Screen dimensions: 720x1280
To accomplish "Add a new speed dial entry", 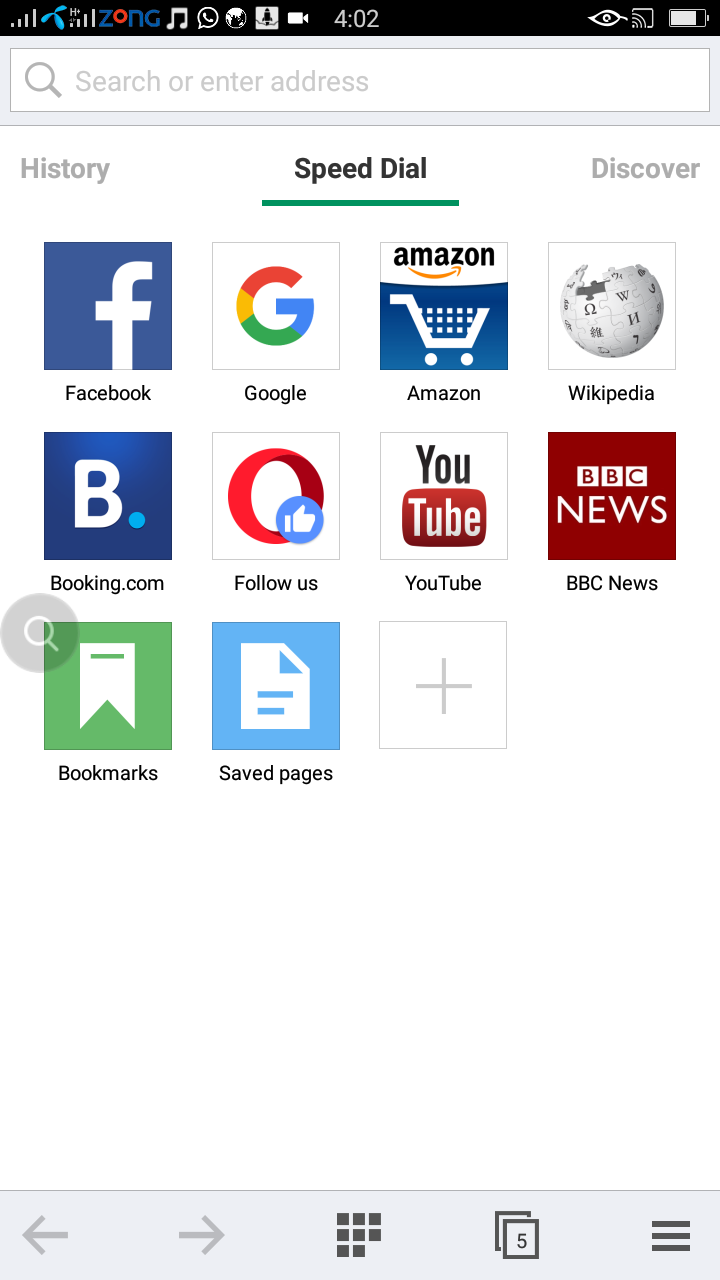I will [443, 685].
